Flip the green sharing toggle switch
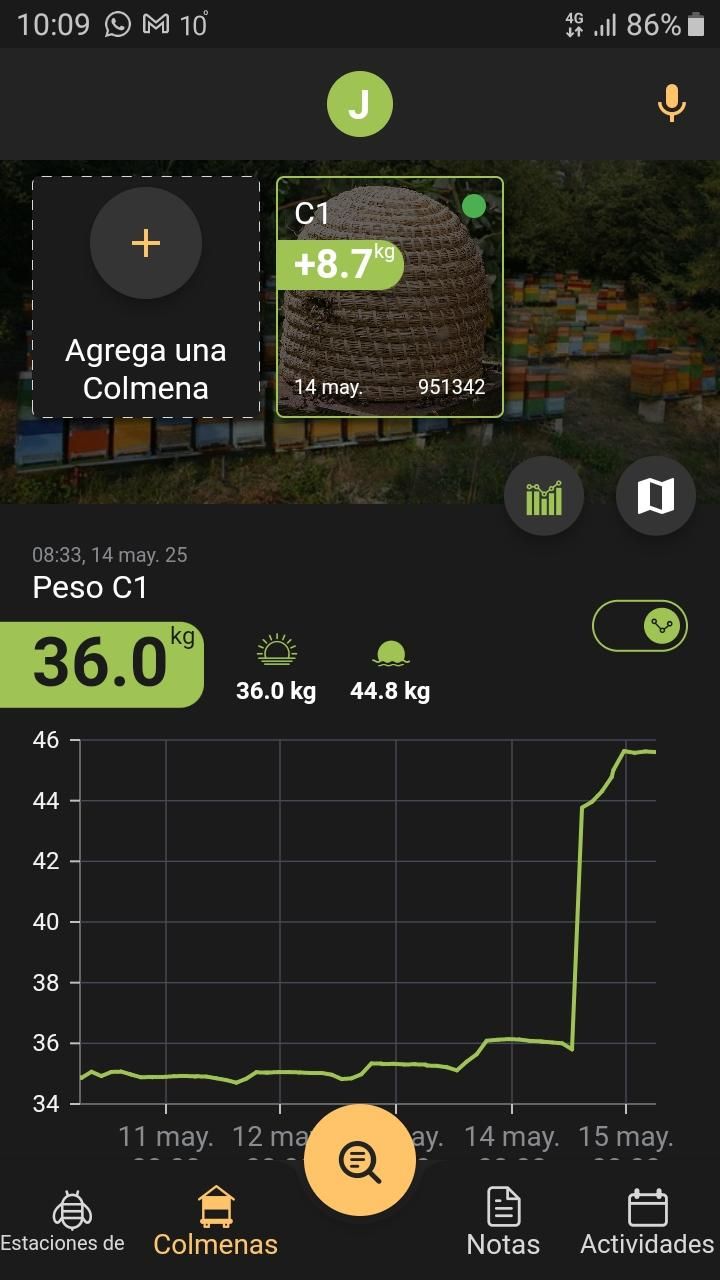The width and height of the screenshot is (720, 1280). pos(639,625)
